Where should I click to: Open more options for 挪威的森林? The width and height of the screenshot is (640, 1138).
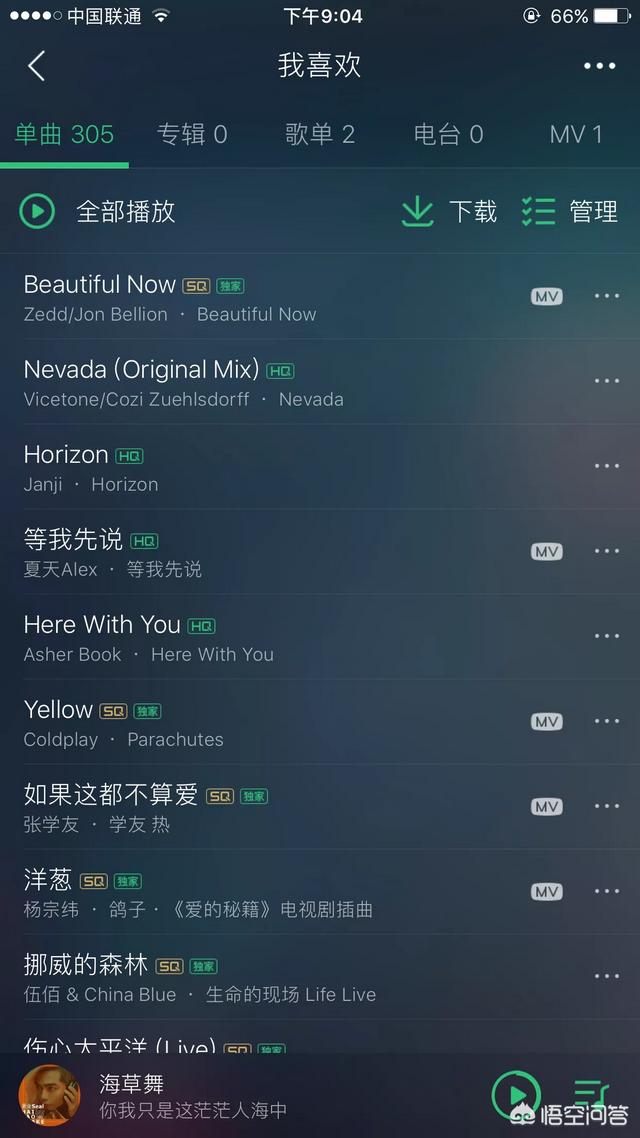(606, 976)
